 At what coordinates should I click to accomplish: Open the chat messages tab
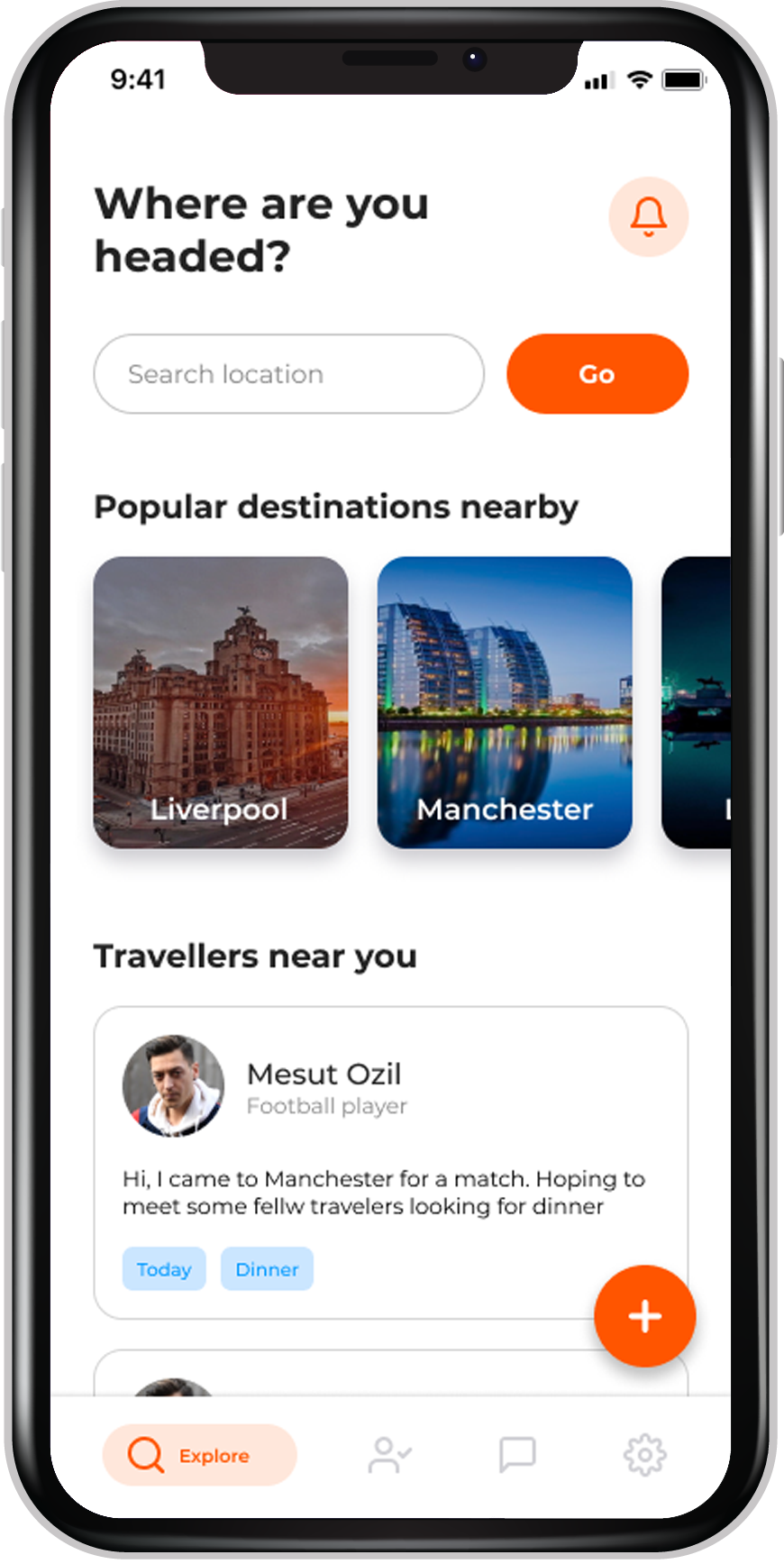click(x=517, y=1455)
